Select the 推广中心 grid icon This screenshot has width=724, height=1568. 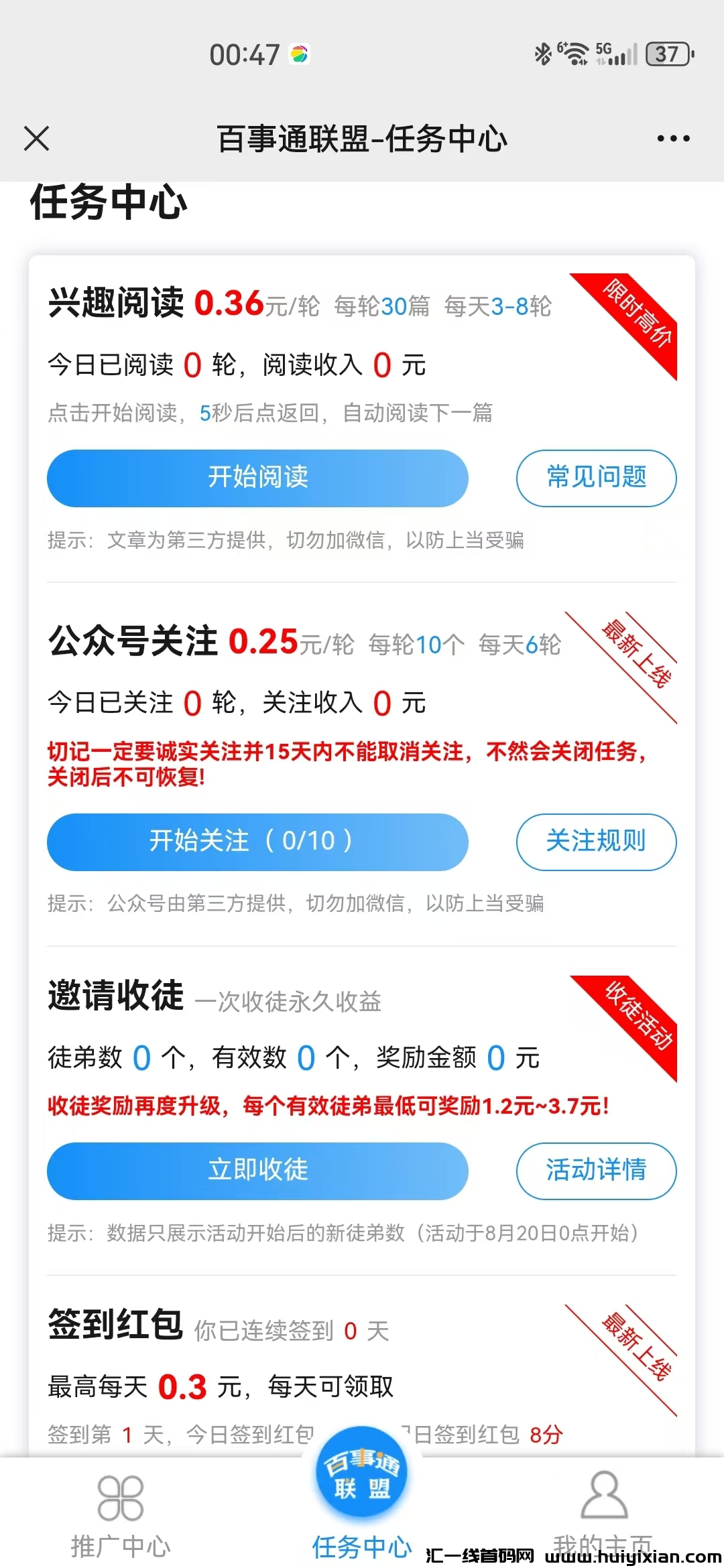pos(121,1498)
